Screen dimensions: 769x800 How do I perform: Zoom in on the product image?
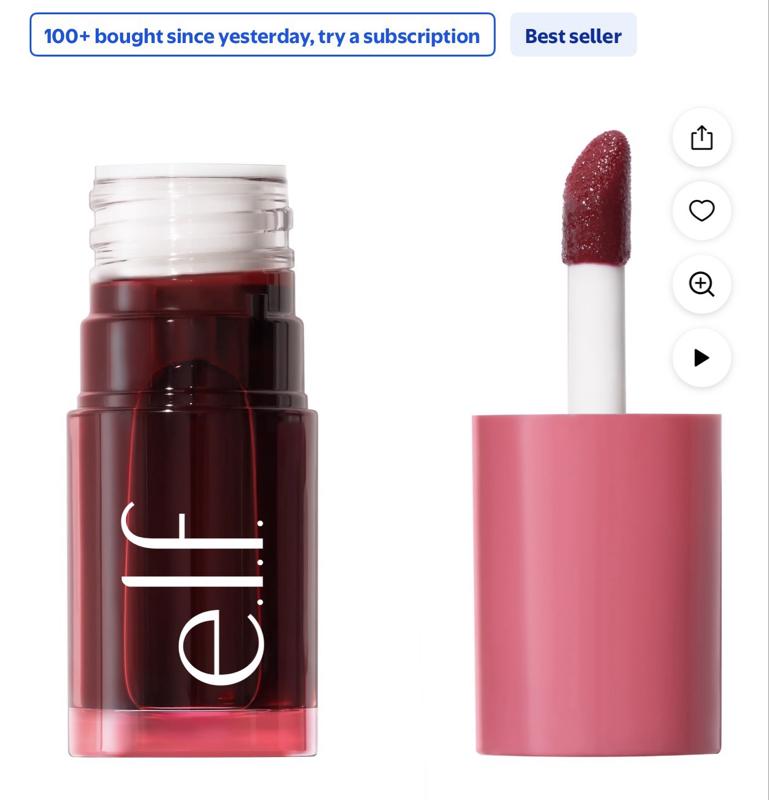point(701,284)
